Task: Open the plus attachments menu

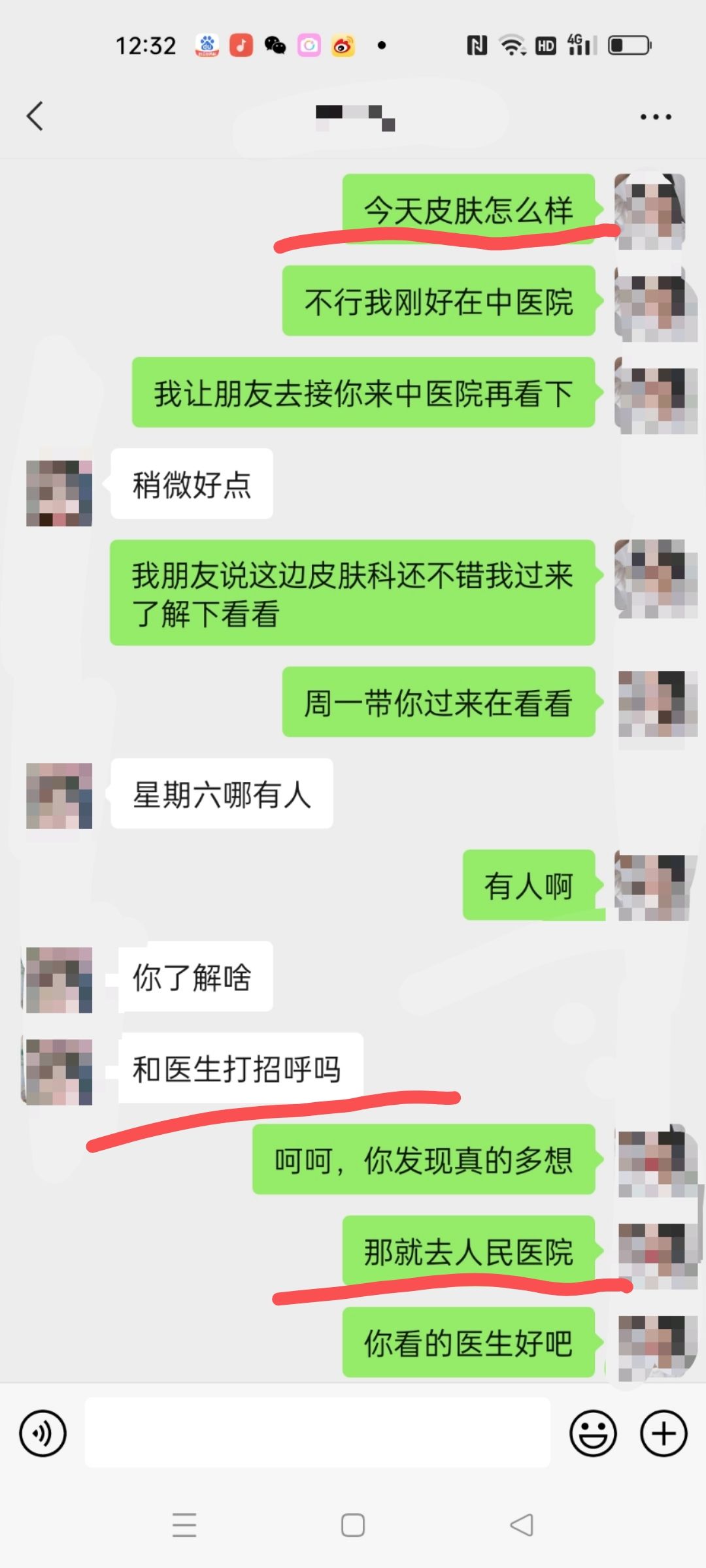Action: pyautogui.click(x=664, y=1433)
